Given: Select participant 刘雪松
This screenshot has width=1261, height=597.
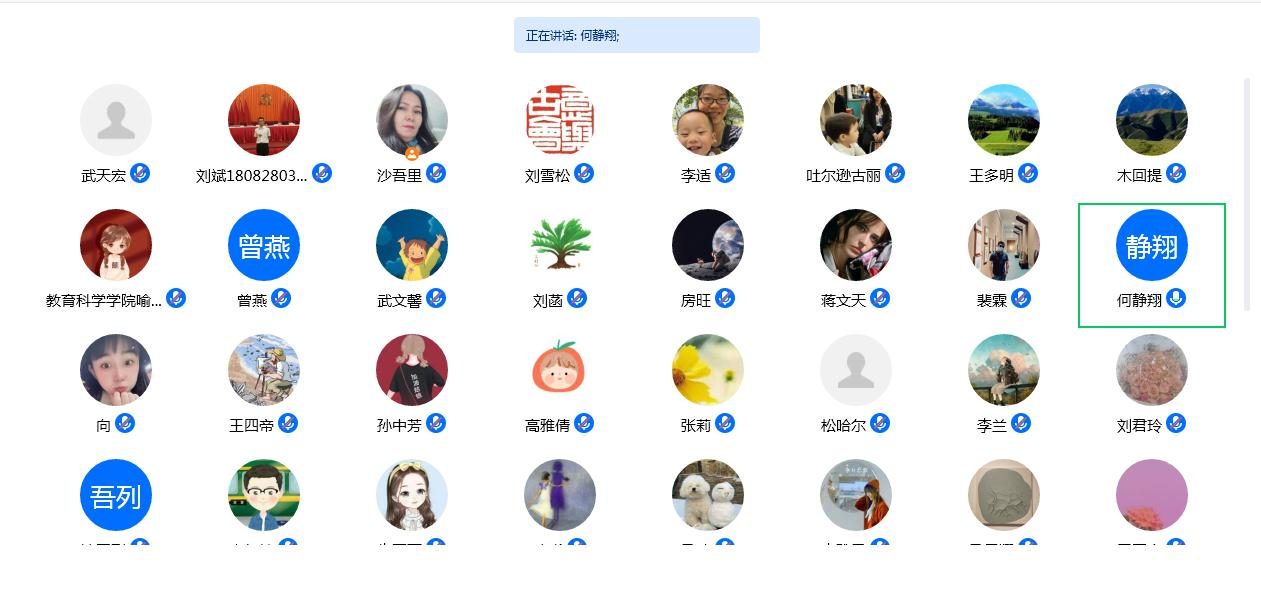Looking at the screenshot, I should coord(559,120).
